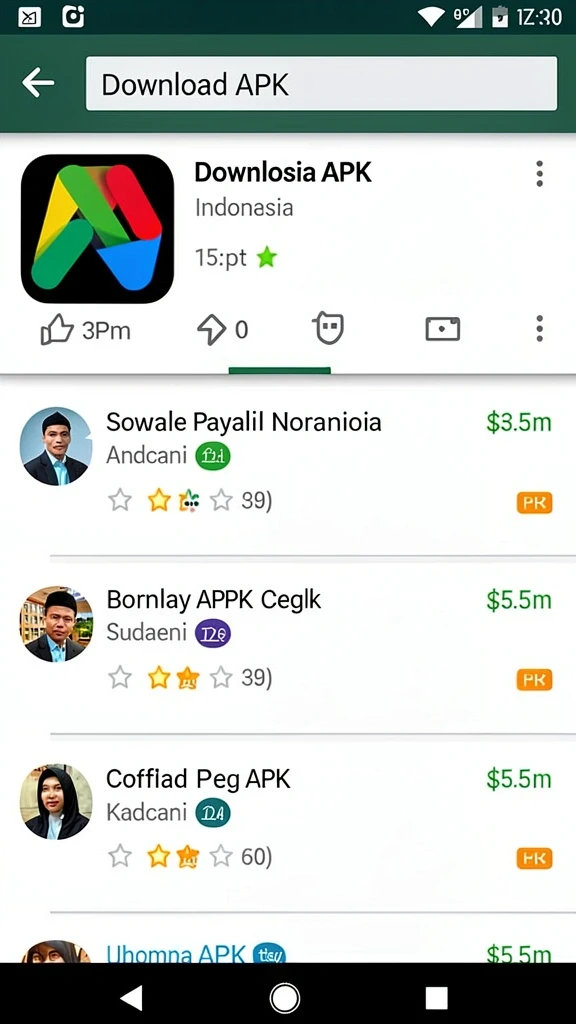
Task: Tap the share arrow showing 0
Action: (223, 330)
